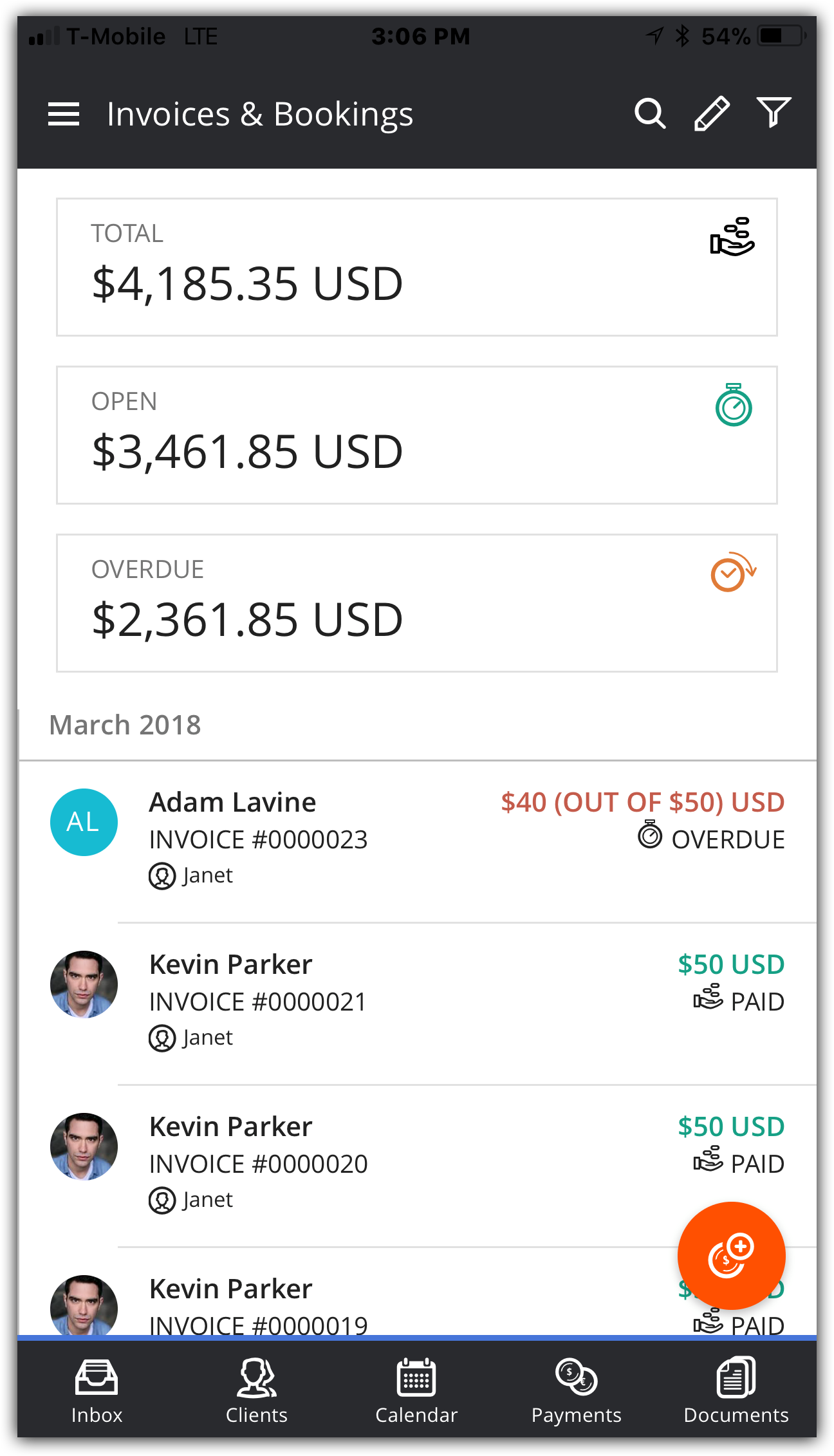This screenshot has width=834, height=1456.
Task: Select the Payments tab
Action: point(577,1390)
